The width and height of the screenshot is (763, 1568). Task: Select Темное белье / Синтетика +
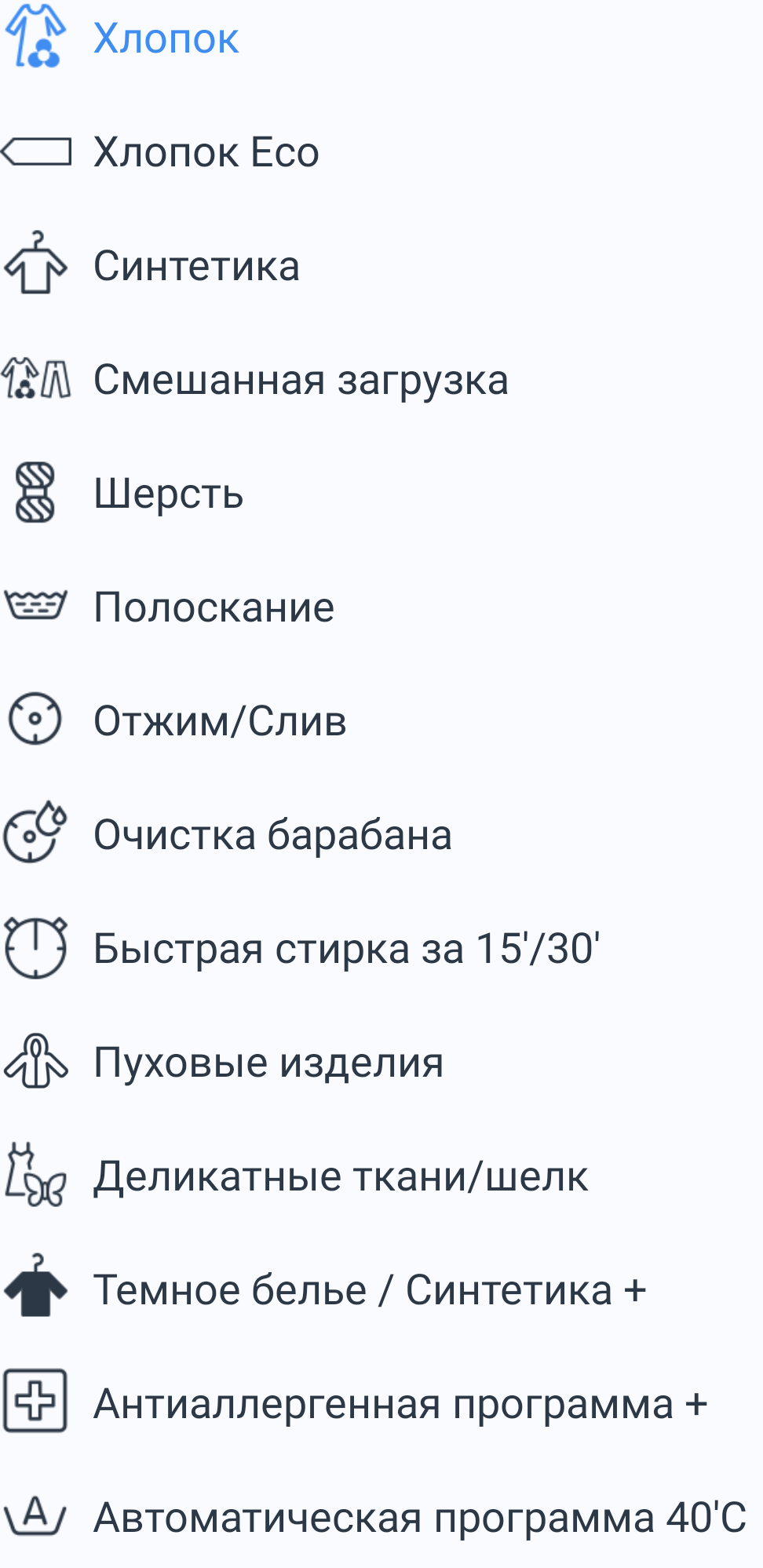coord(369,1290)
